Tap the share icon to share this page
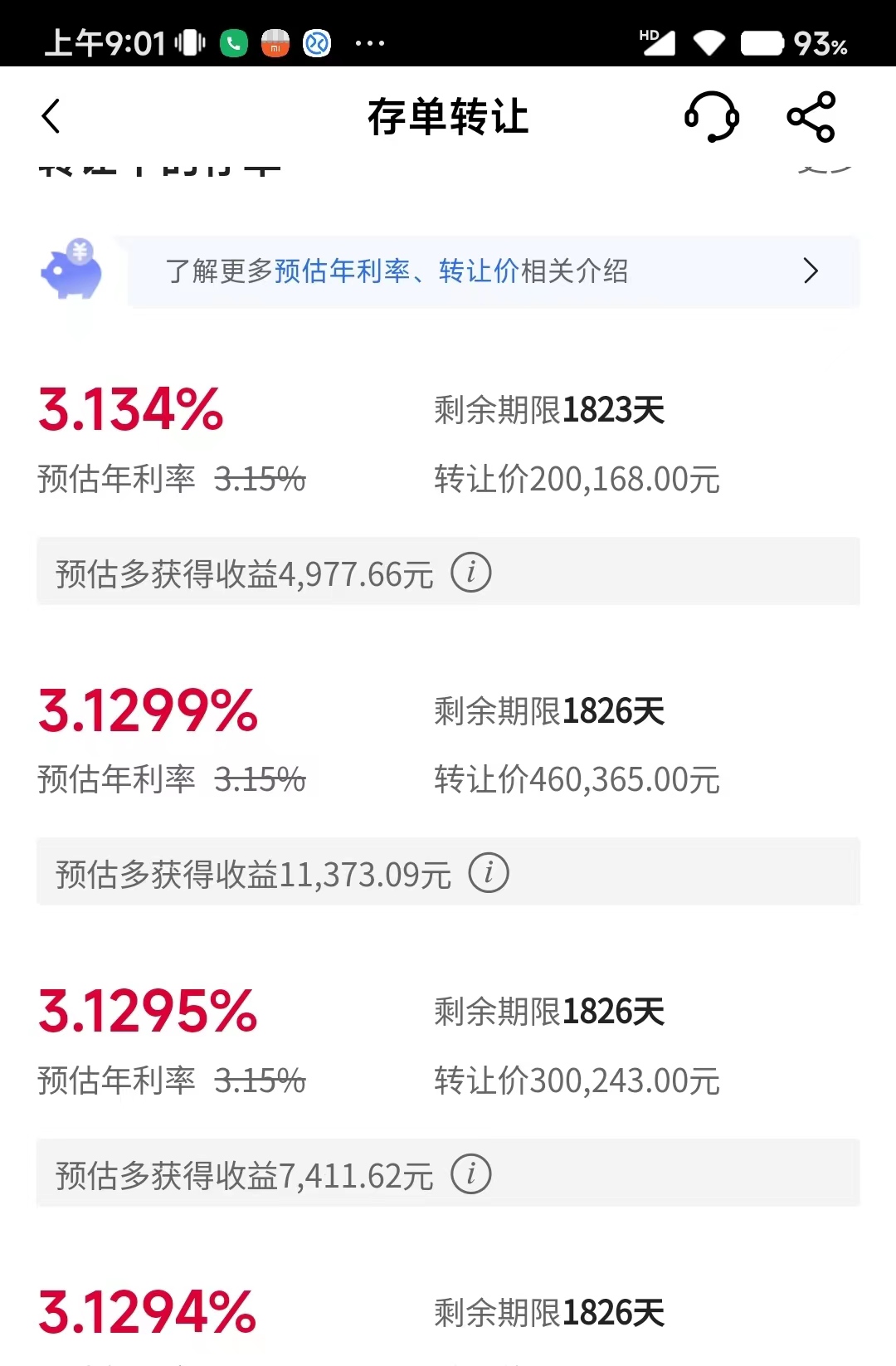 [x=809, y=117]
